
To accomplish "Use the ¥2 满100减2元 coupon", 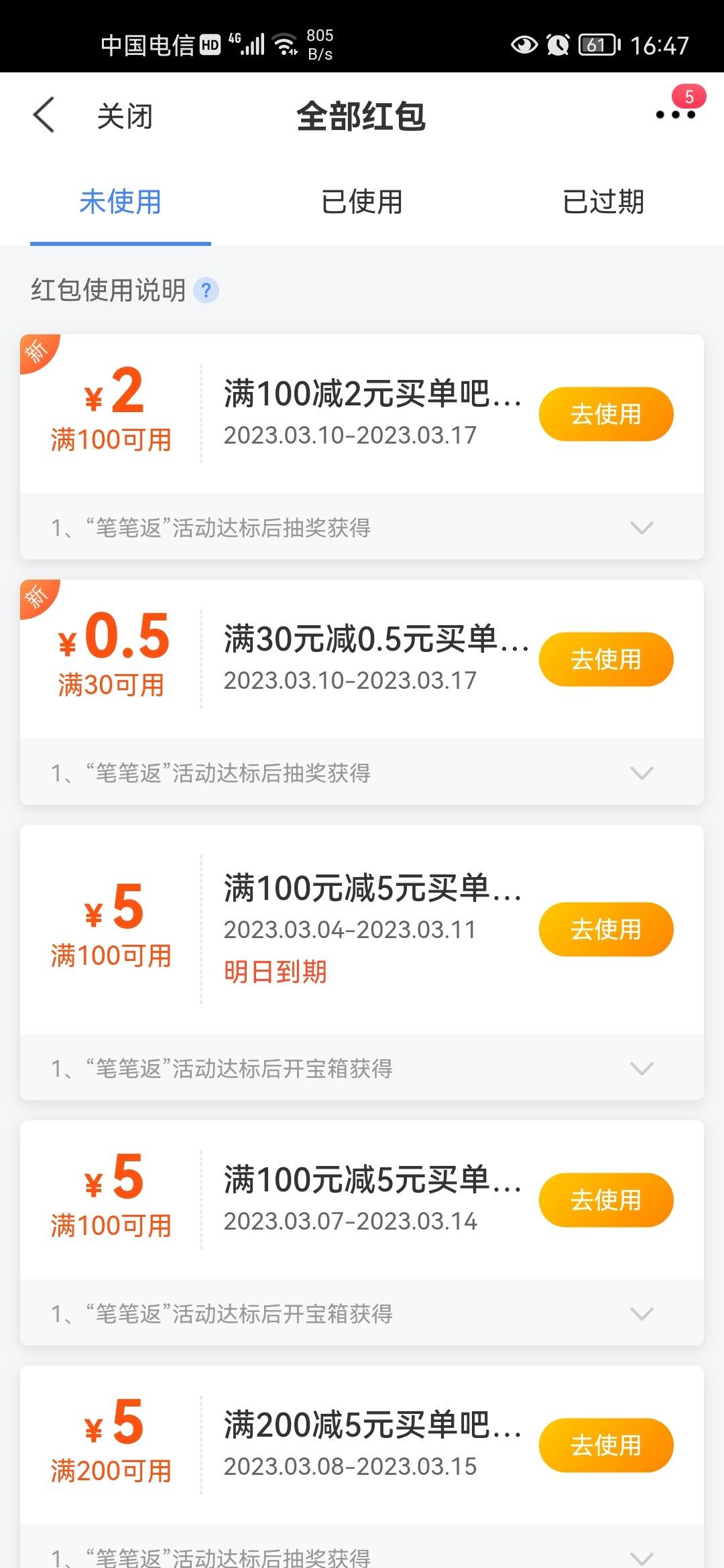I will tap(606, 414).
